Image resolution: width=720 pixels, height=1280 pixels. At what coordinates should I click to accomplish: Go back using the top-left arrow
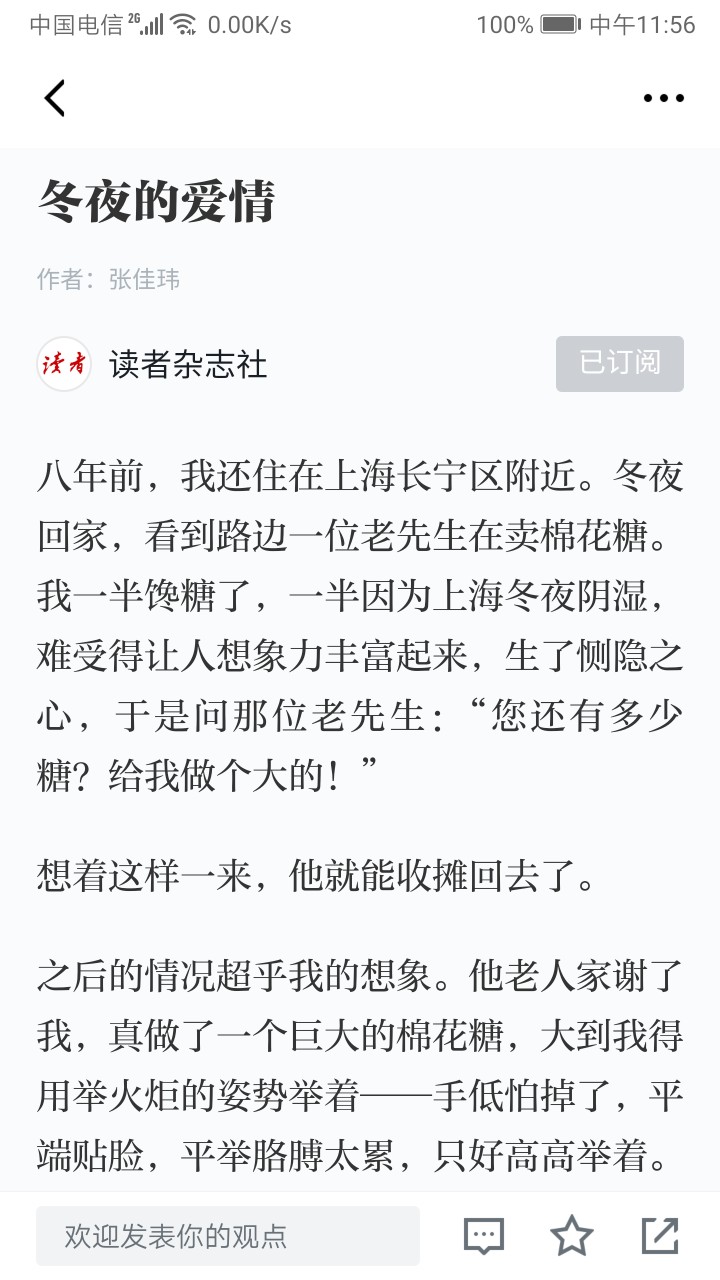(x=55, y=98)
